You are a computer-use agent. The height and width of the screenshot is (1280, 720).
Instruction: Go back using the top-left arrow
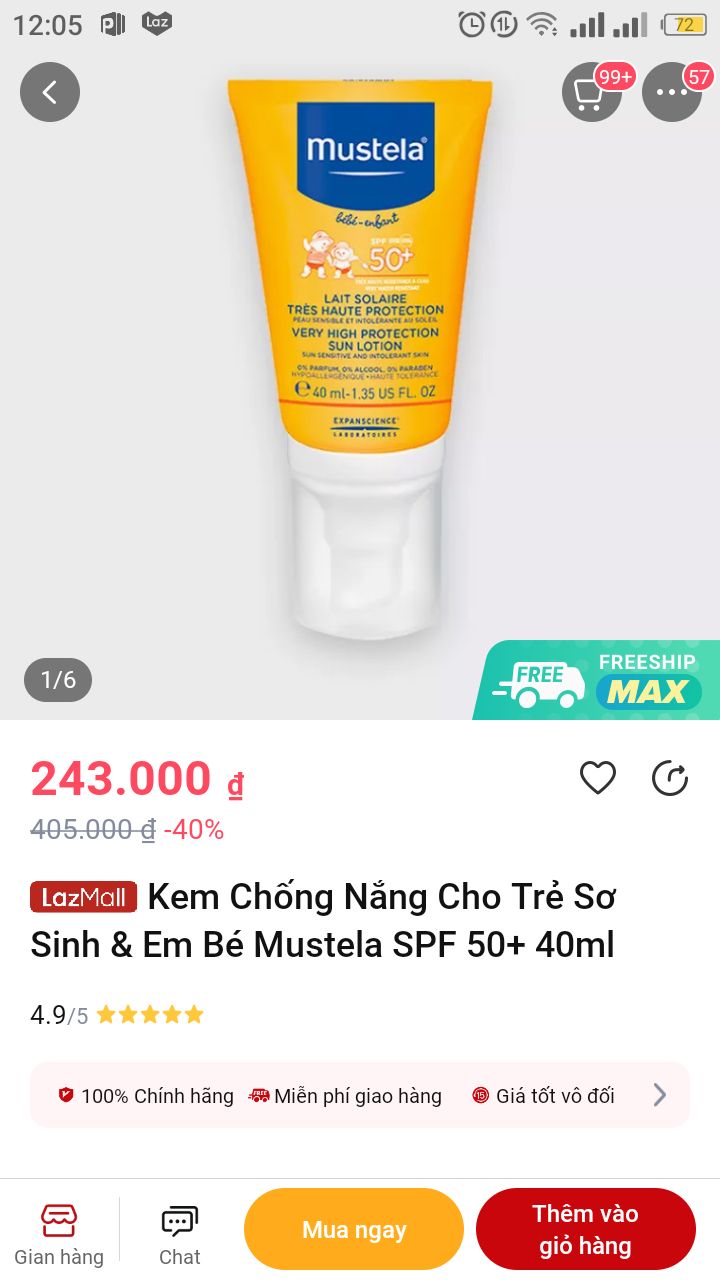tap(50, 92)
